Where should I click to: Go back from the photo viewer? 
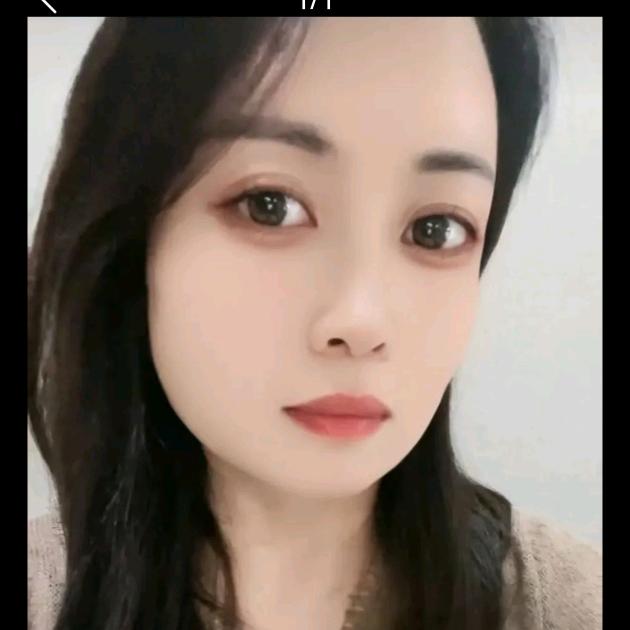(x=47, y=4)
